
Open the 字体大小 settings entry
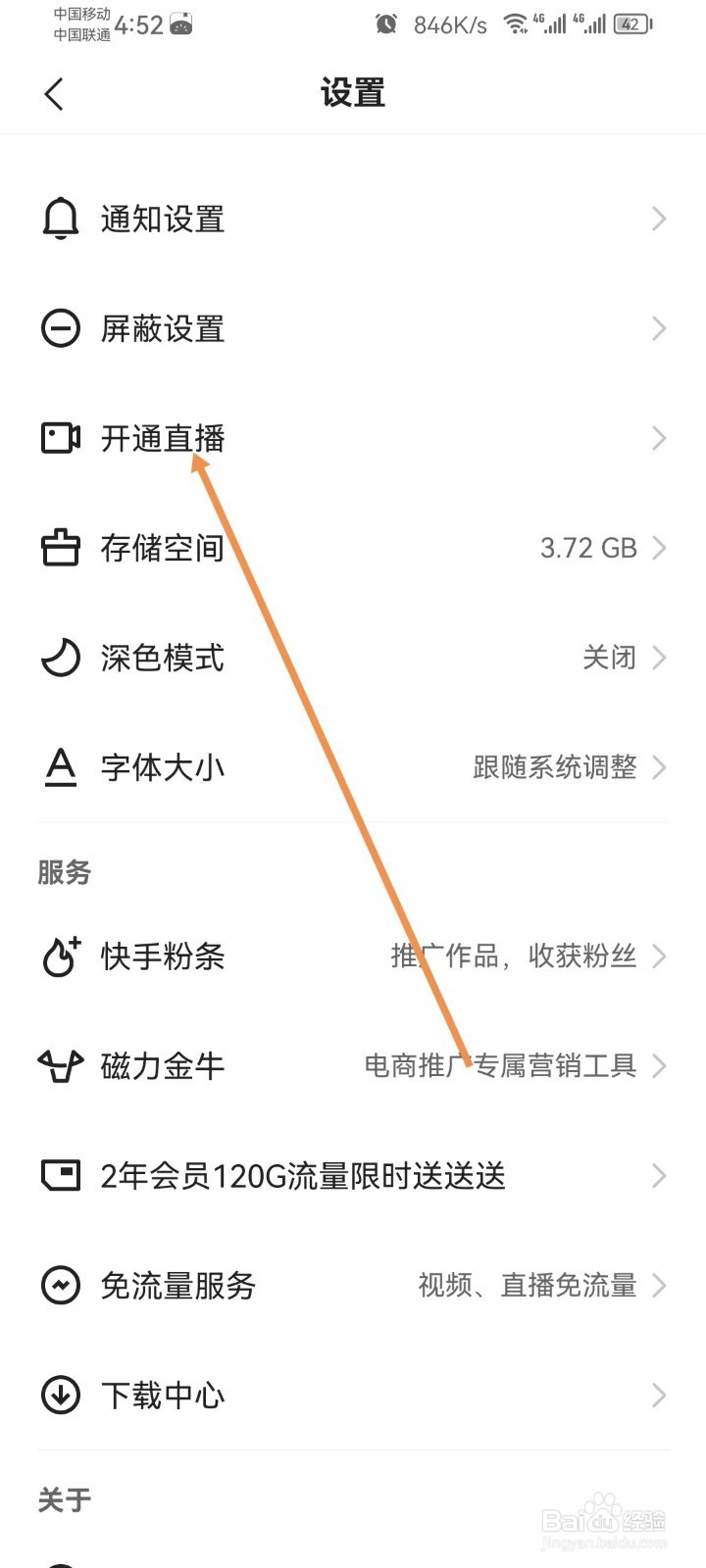pos(353,767)
